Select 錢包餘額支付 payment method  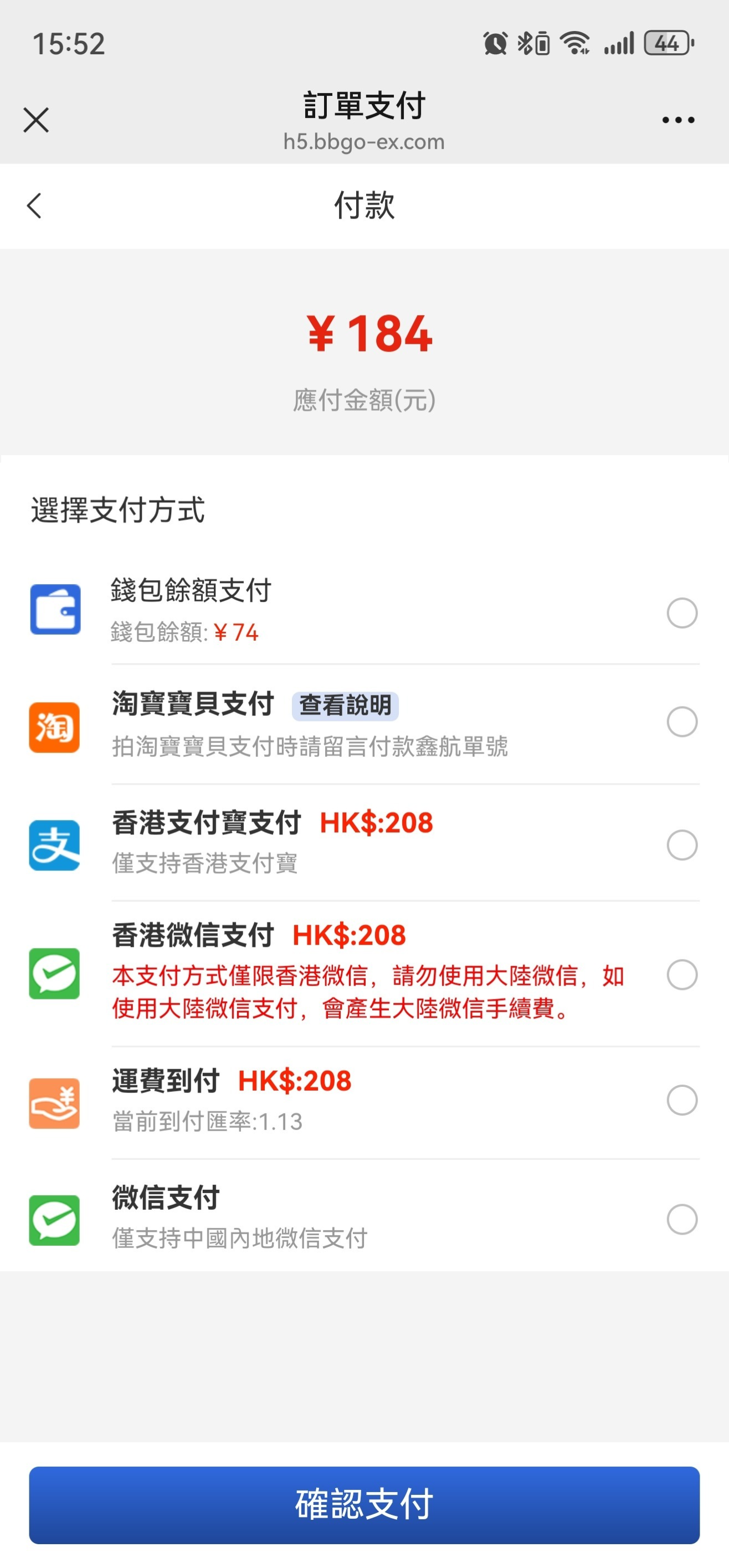coord(681,613)
